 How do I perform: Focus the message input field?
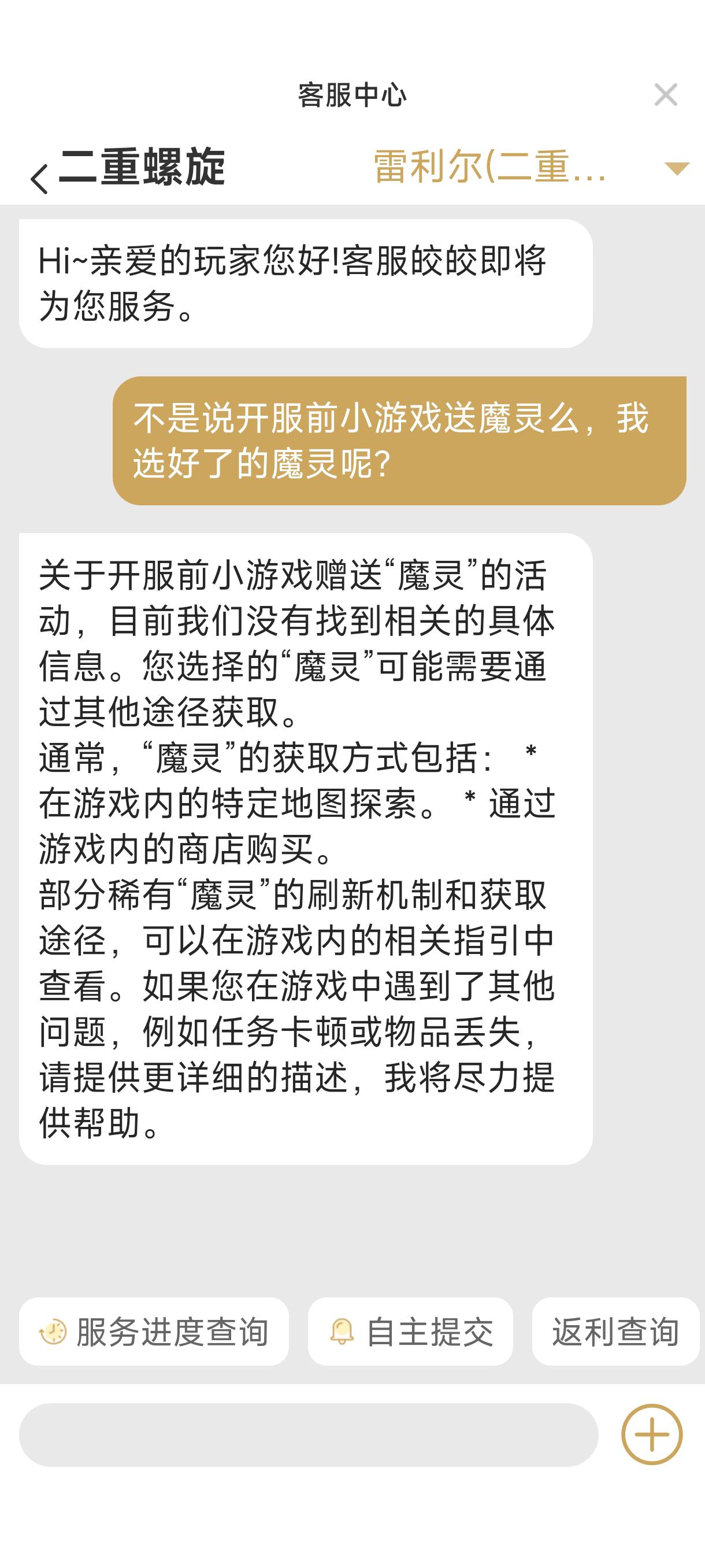309,1434
